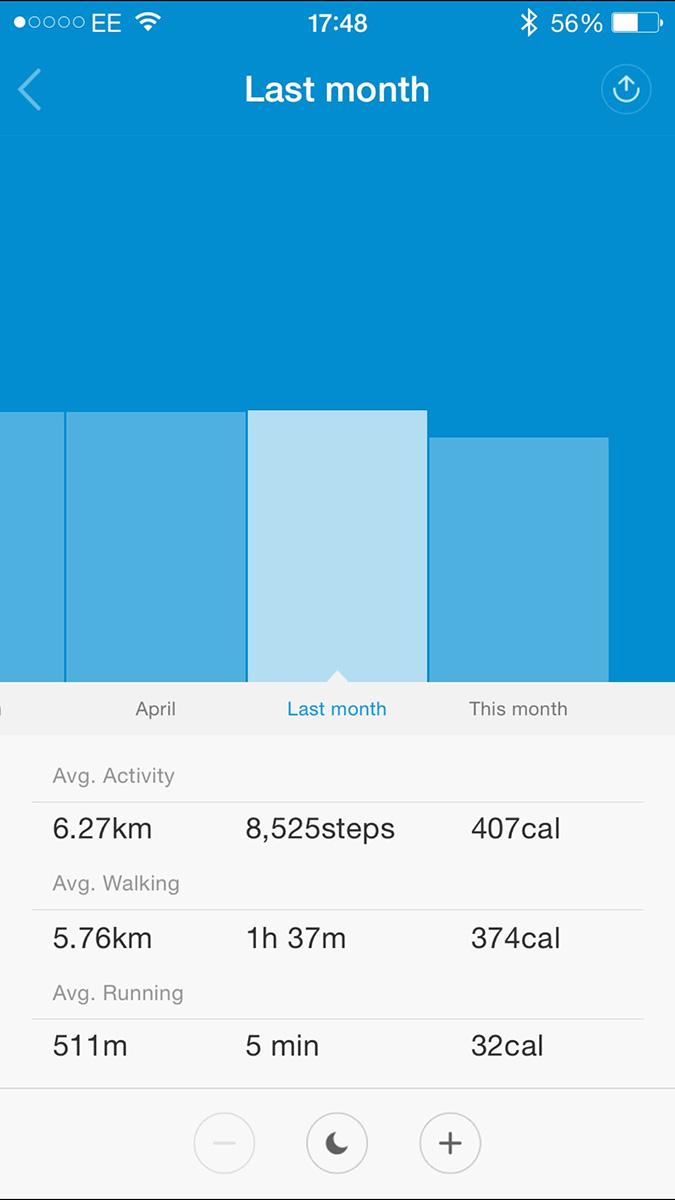Viewport: 675px width, 1200px height.
Task: Tap the minus zoom button
Action: tap(224, 1143)
